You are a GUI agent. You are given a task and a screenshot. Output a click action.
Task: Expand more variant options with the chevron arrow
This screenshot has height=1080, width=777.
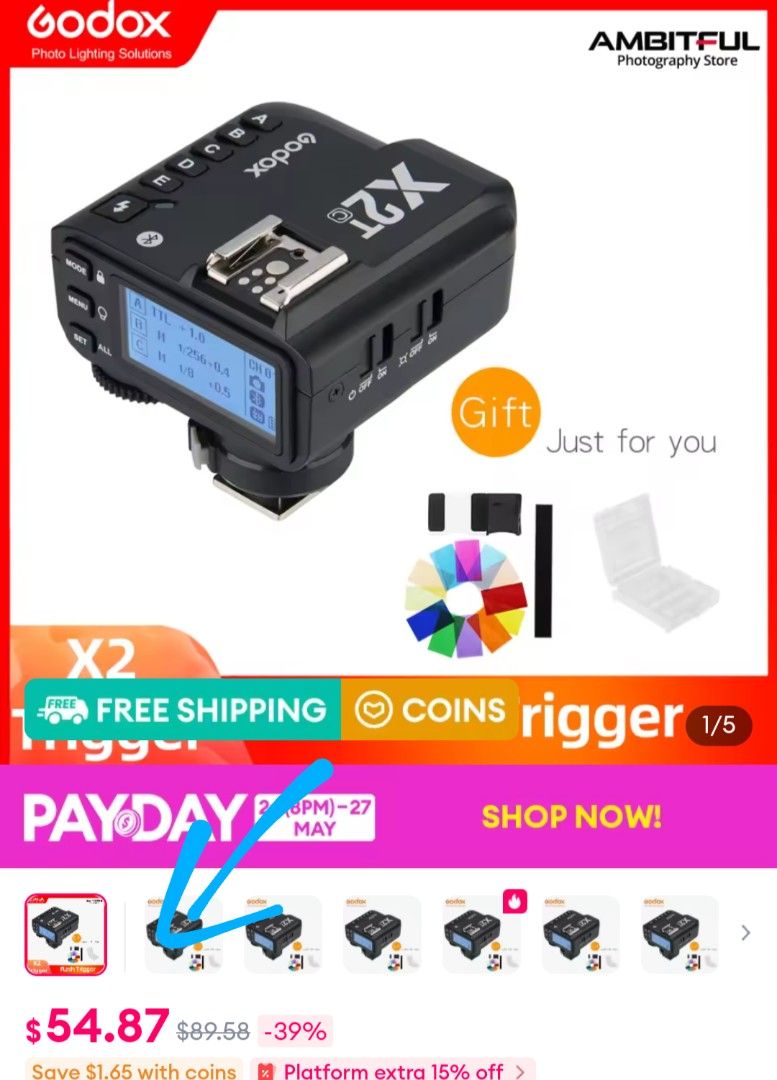click(745, 933)
